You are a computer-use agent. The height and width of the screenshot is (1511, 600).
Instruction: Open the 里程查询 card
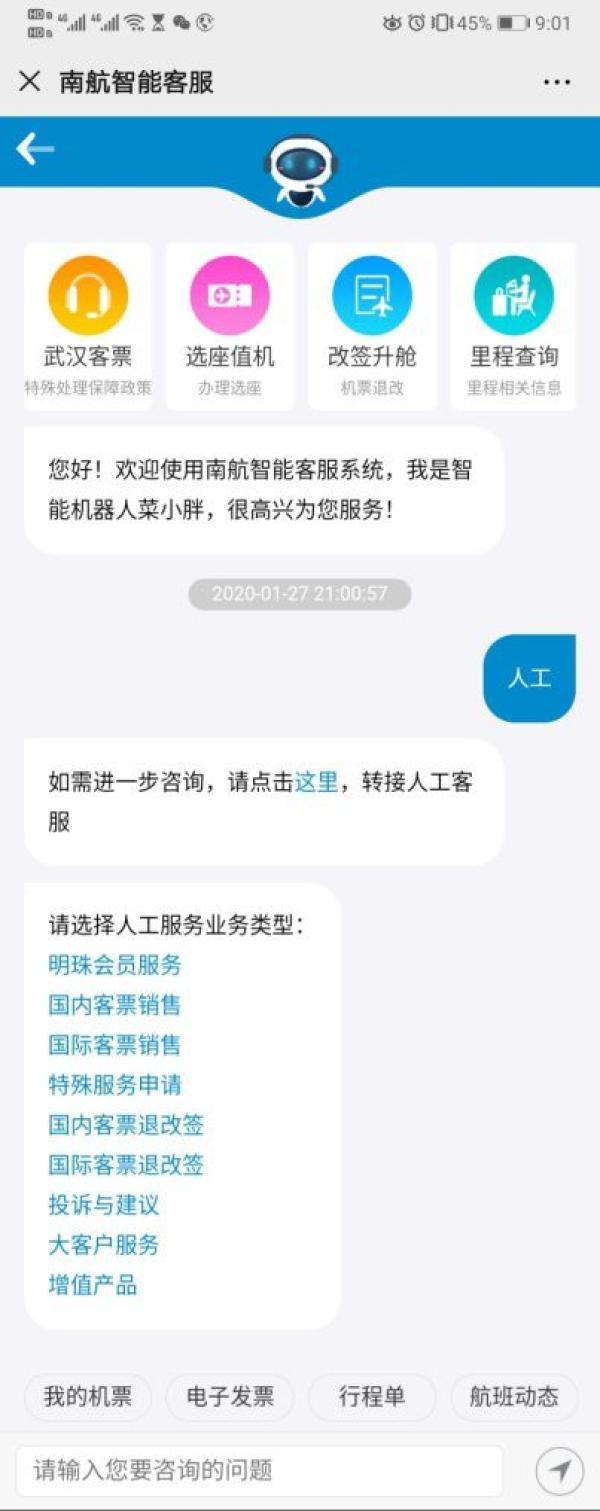click(514, 326)
